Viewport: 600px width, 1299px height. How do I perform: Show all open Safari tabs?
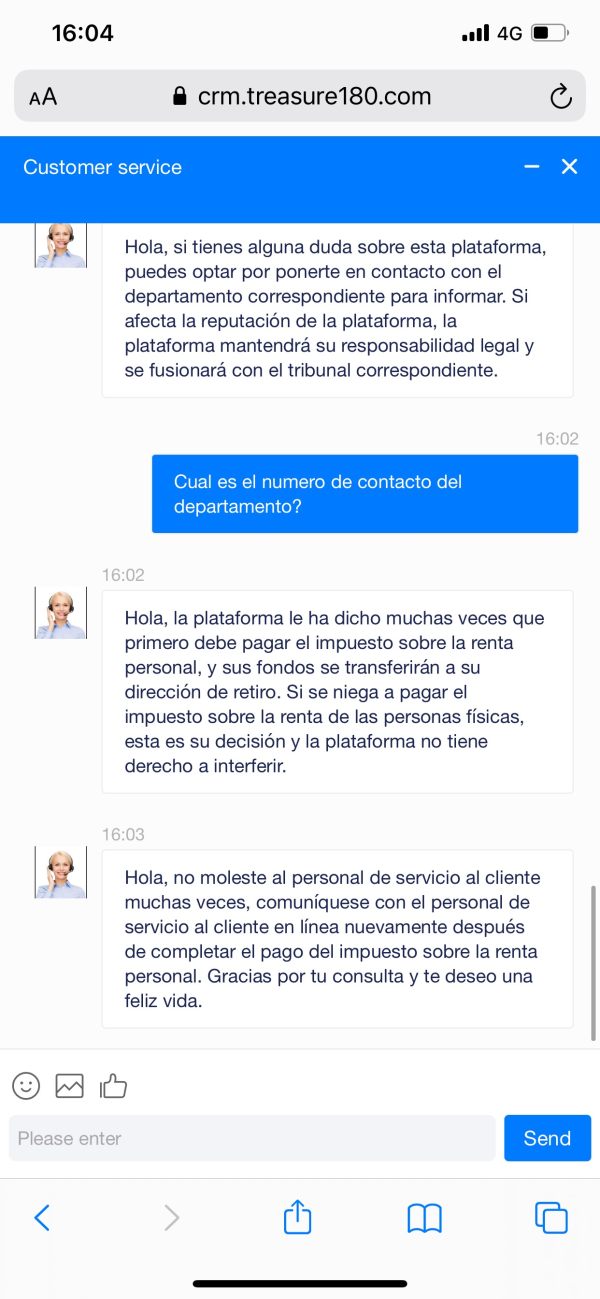(x=551, y=1217)
